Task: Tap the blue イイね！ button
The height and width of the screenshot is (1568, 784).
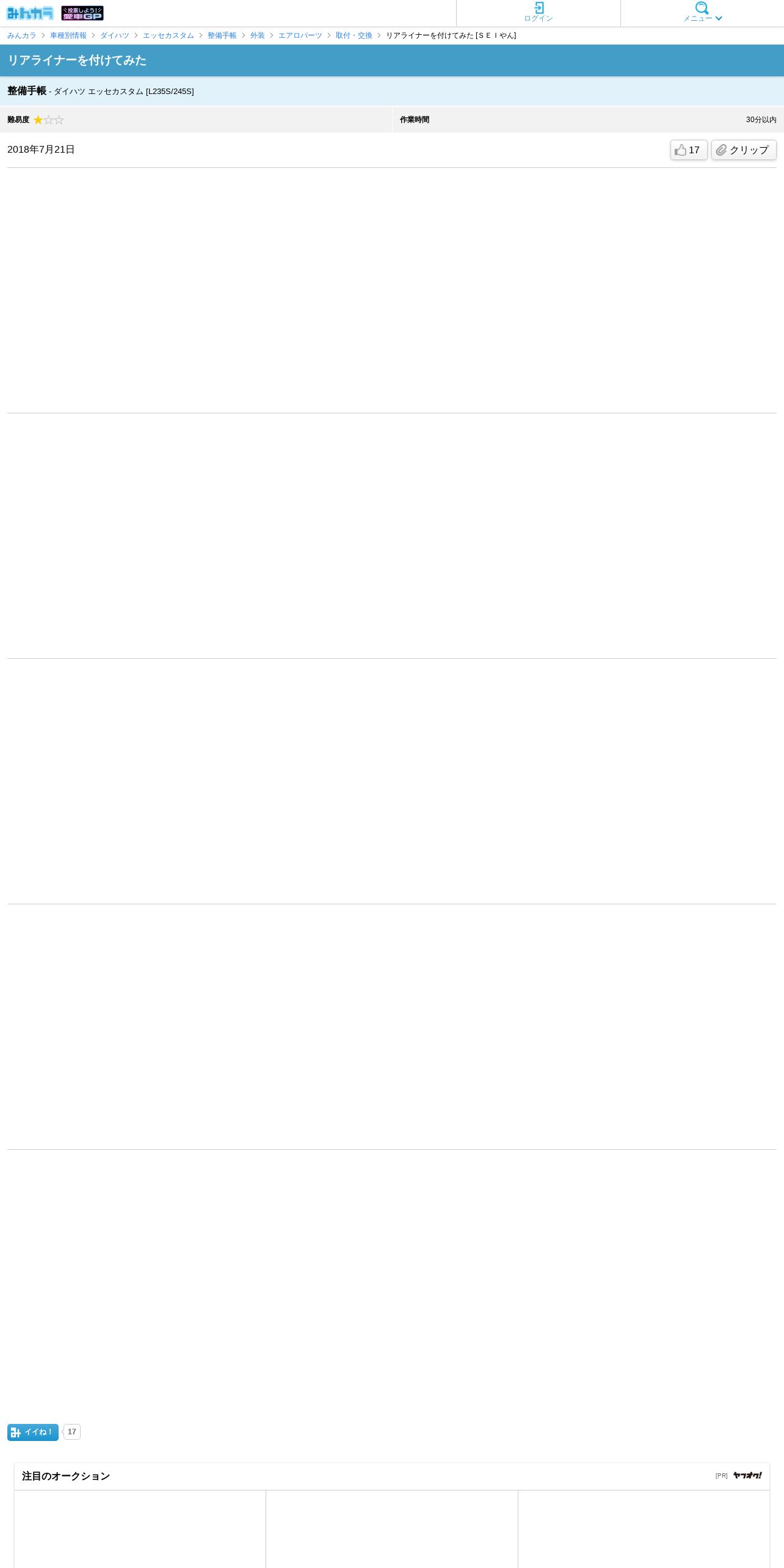Action: (x=33, y=1432)
